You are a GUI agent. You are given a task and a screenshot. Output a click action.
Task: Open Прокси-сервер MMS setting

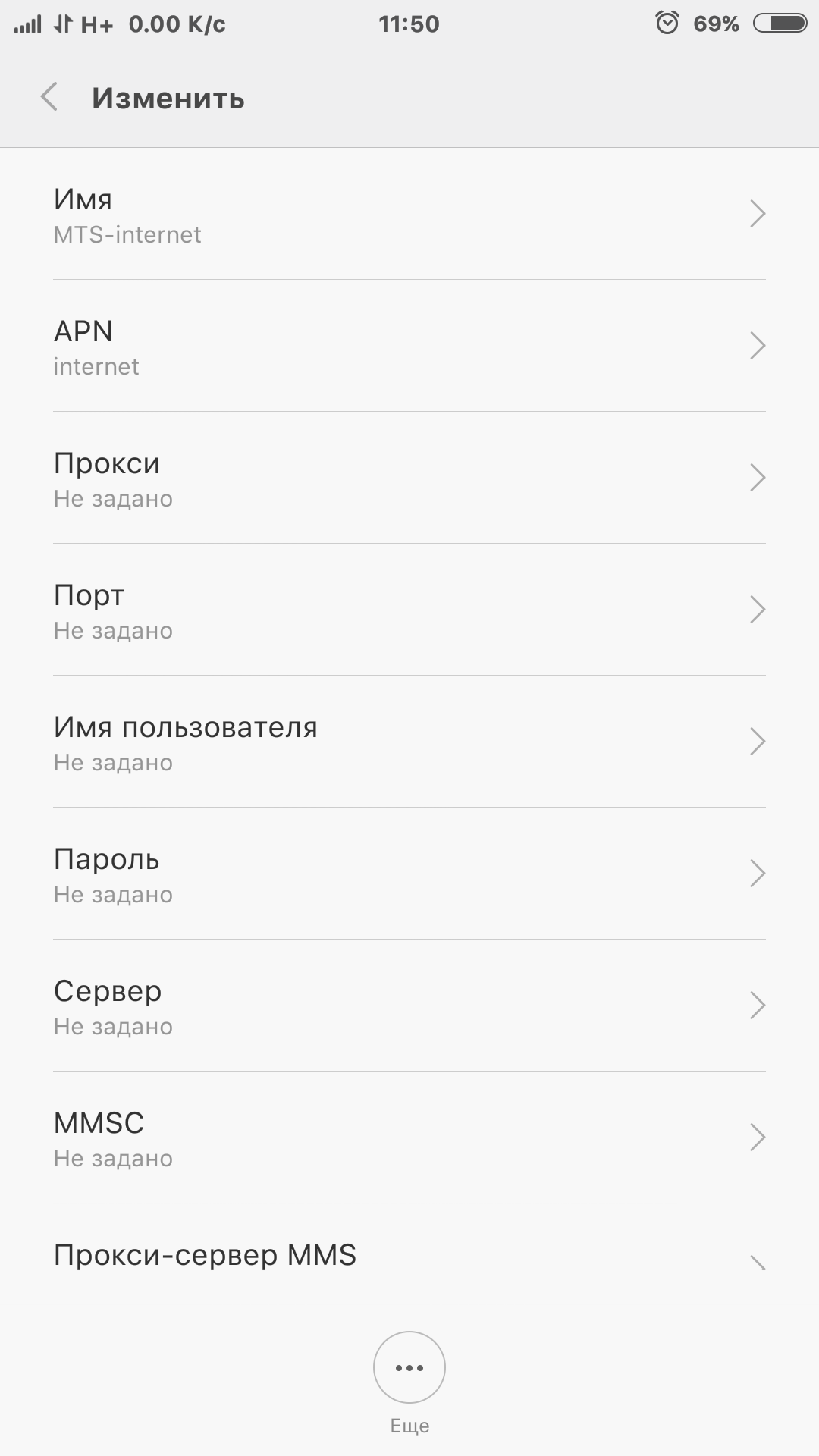coord(409,1257)
